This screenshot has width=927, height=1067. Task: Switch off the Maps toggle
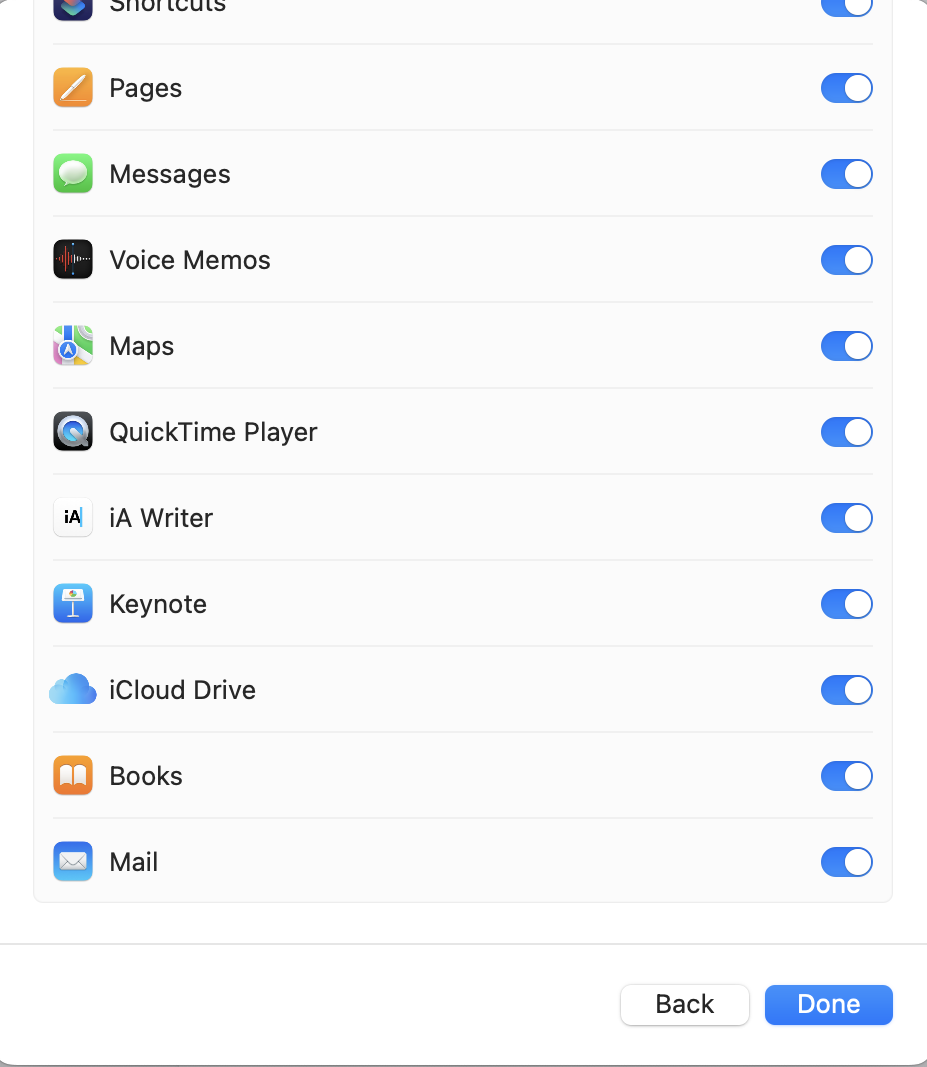[847, 346]
